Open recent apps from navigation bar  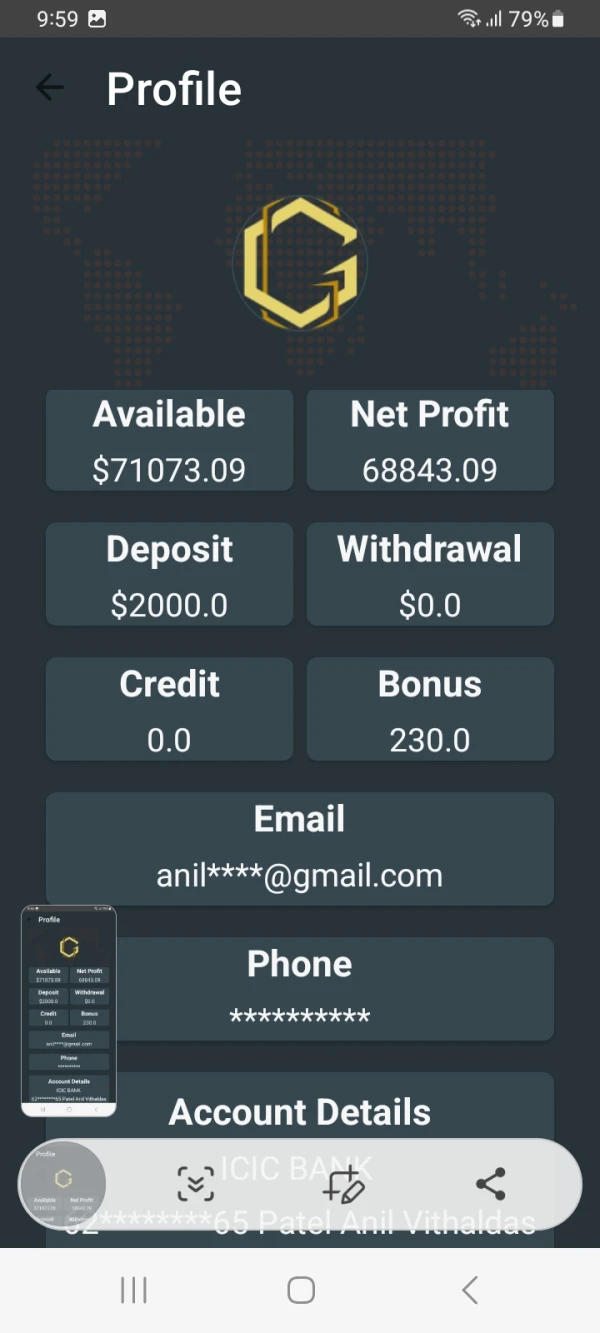click(x=133, y=1290)
